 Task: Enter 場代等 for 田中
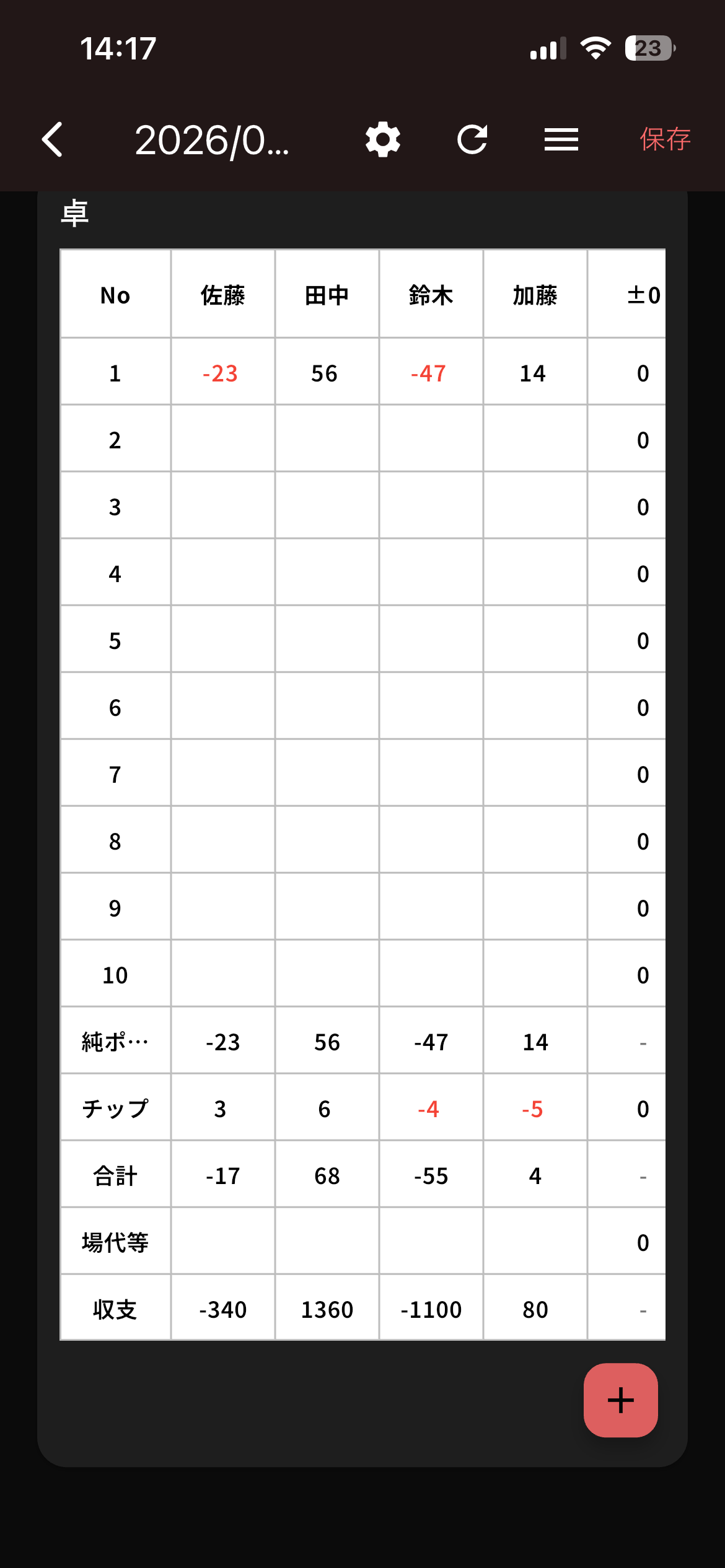pos(327,1241)
